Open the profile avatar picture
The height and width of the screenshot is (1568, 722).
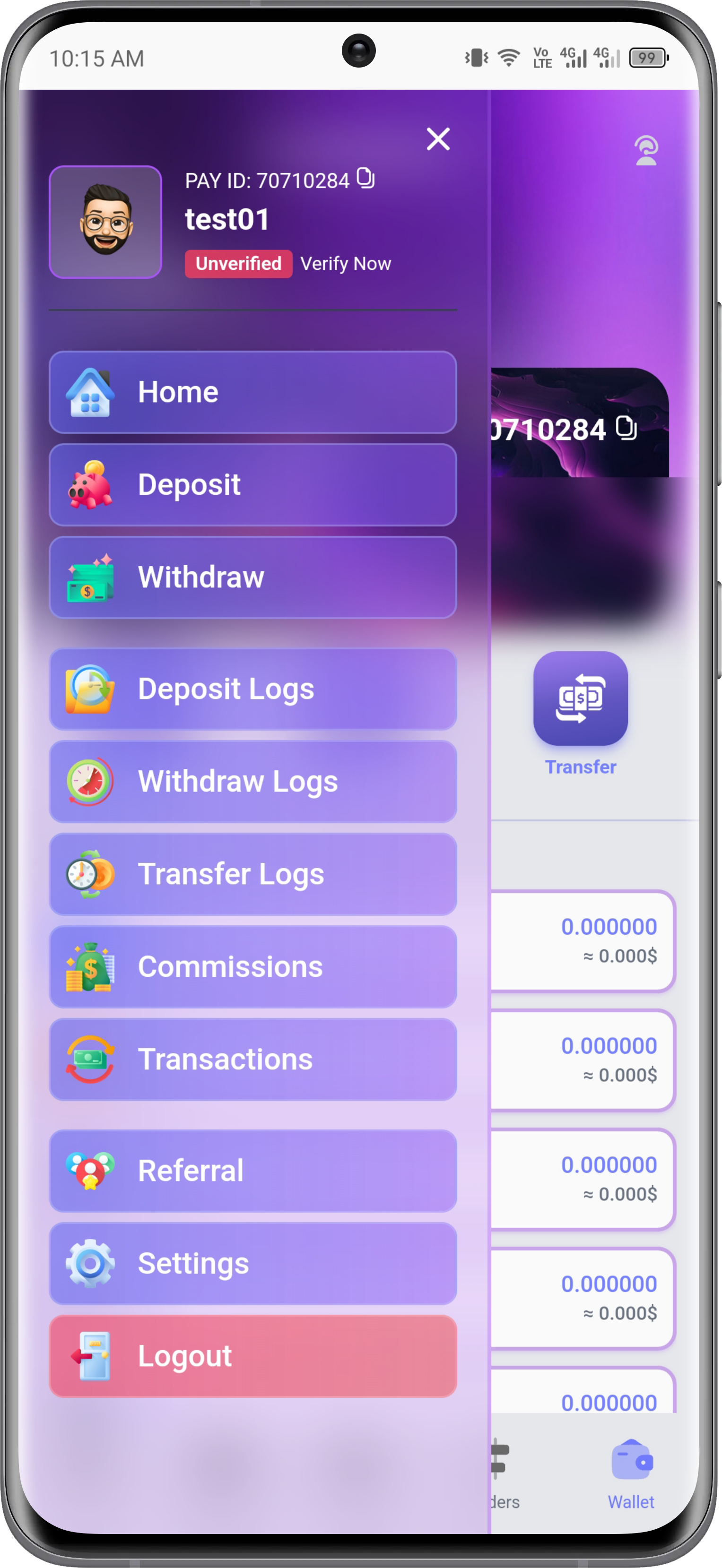(105, 222)
